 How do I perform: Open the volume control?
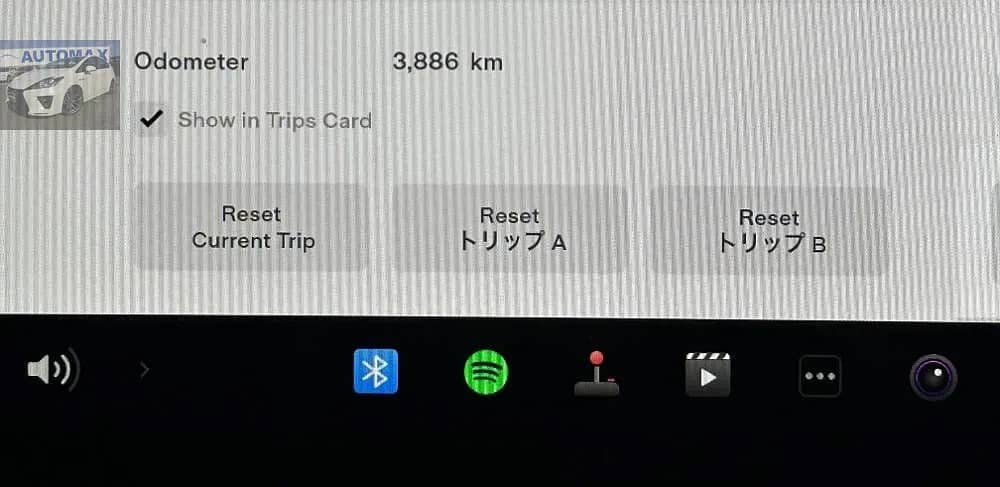point(53,371)
